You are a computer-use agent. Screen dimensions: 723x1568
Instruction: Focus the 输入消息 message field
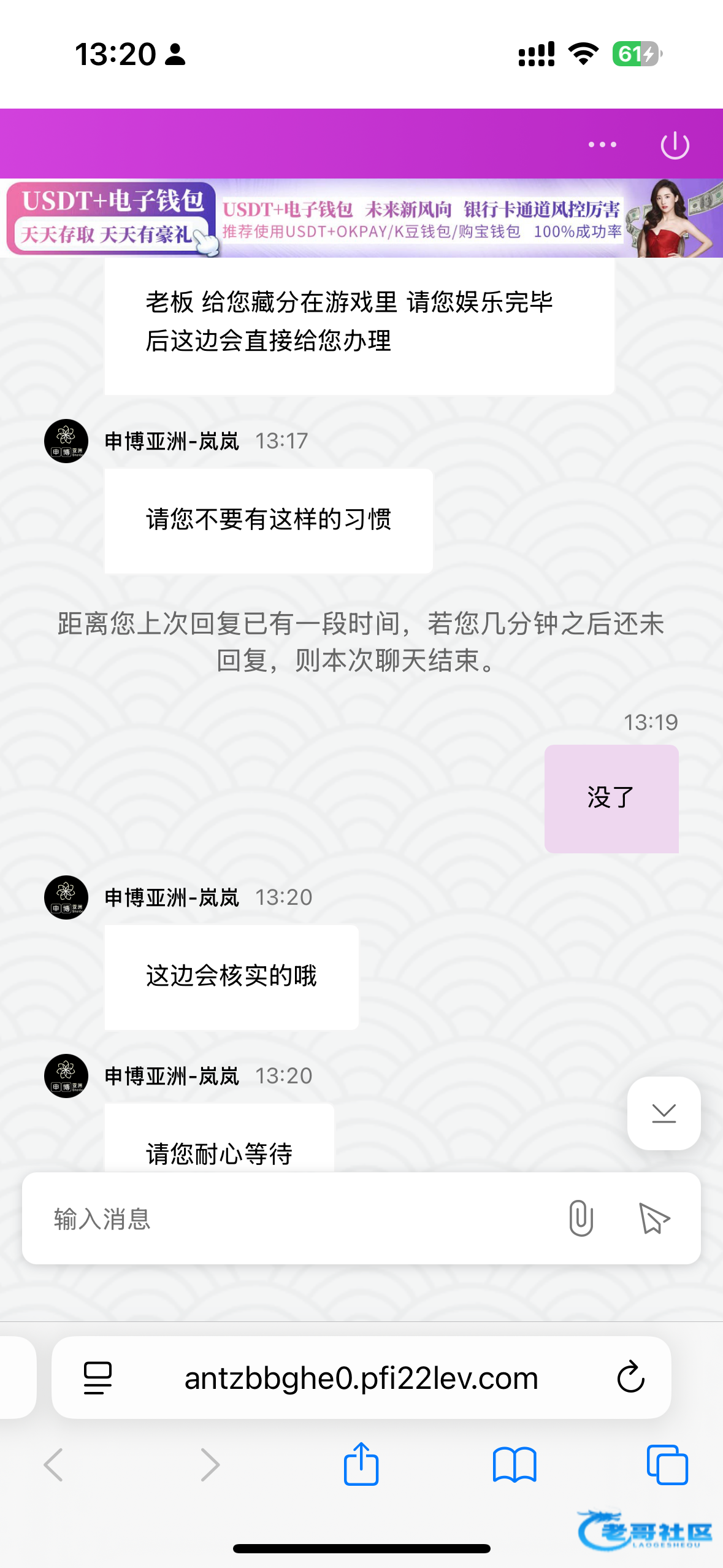294,1218
